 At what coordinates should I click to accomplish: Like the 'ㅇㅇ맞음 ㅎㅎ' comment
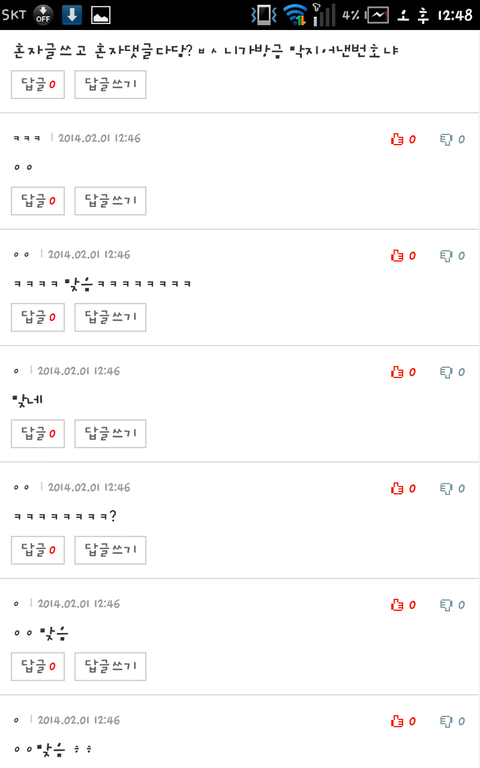(x=403, y=721)
